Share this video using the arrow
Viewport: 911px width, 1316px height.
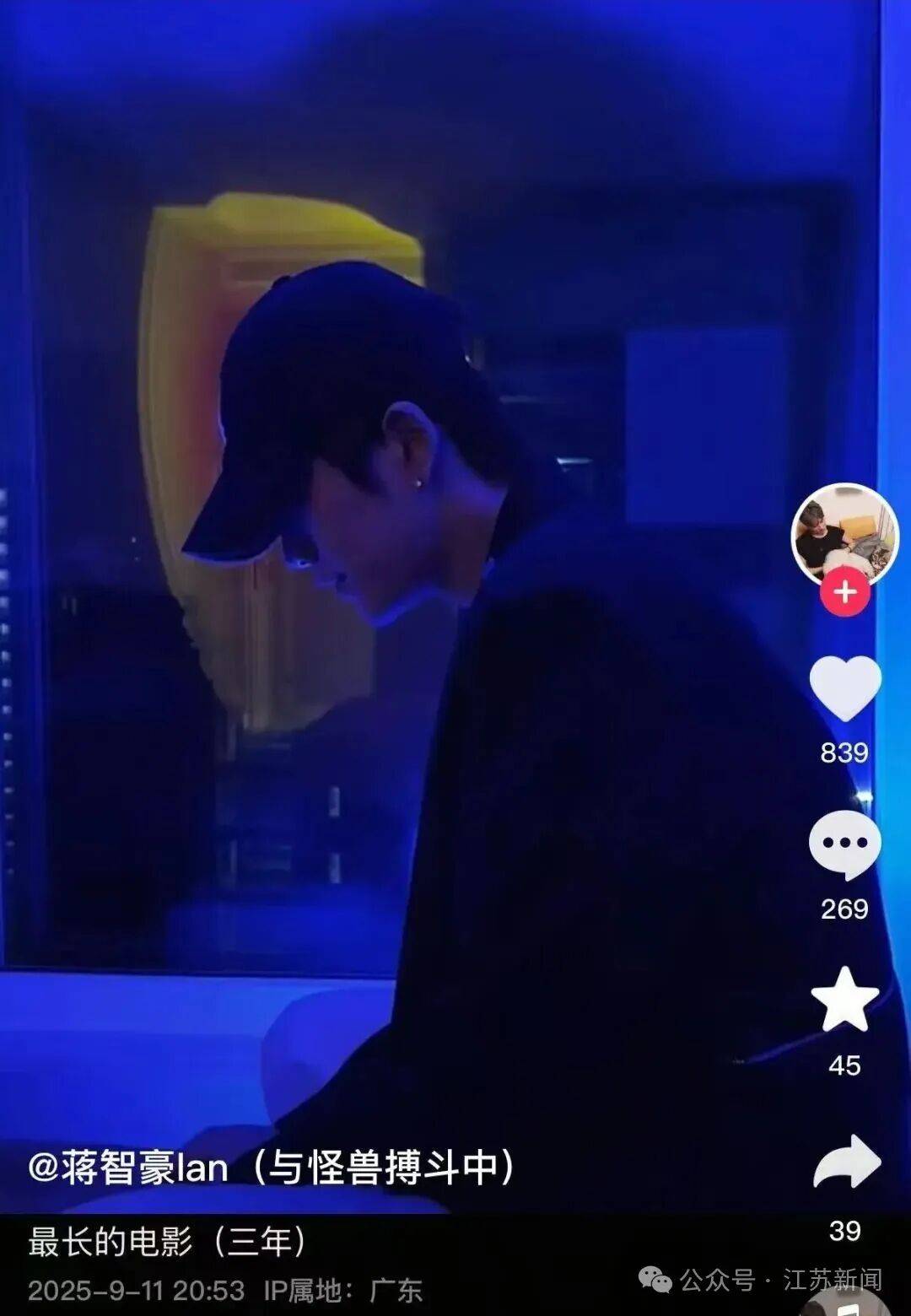click(846, 1163)
